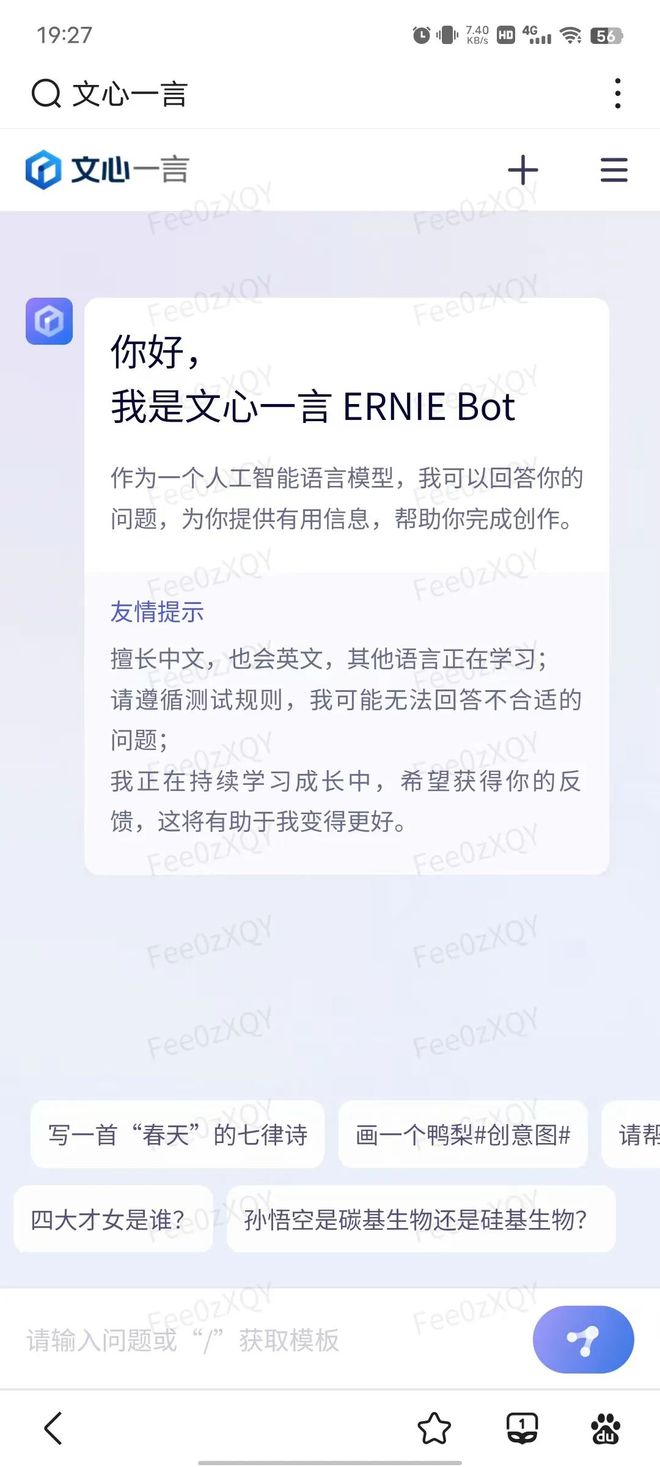This screenshot has width=660, height=1467.
Task: Tap the partially visible 请帮 suggestion chip
Action: point(634,1134)
